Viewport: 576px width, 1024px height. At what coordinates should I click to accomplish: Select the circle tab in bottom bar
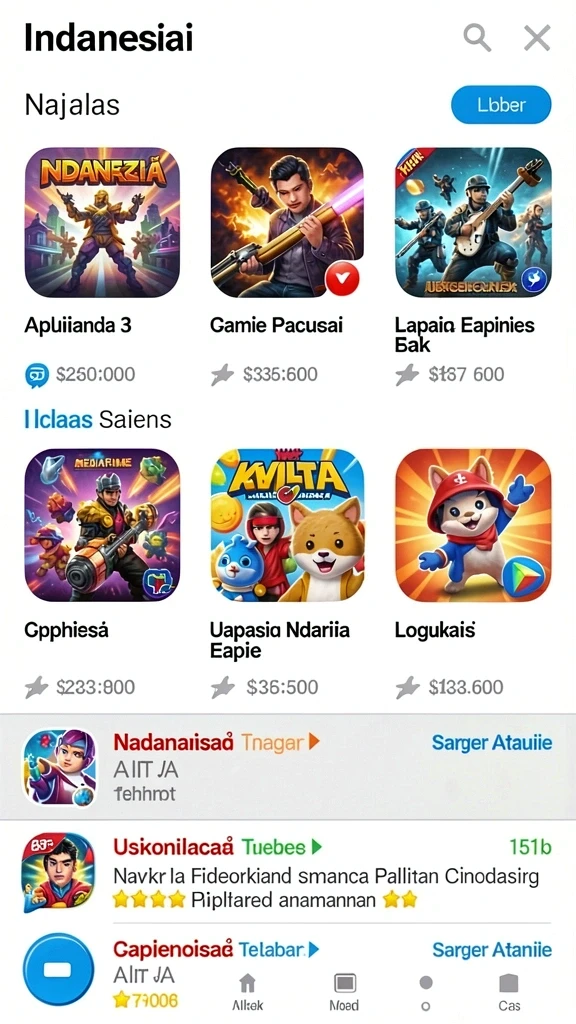(x=426, y=991)
